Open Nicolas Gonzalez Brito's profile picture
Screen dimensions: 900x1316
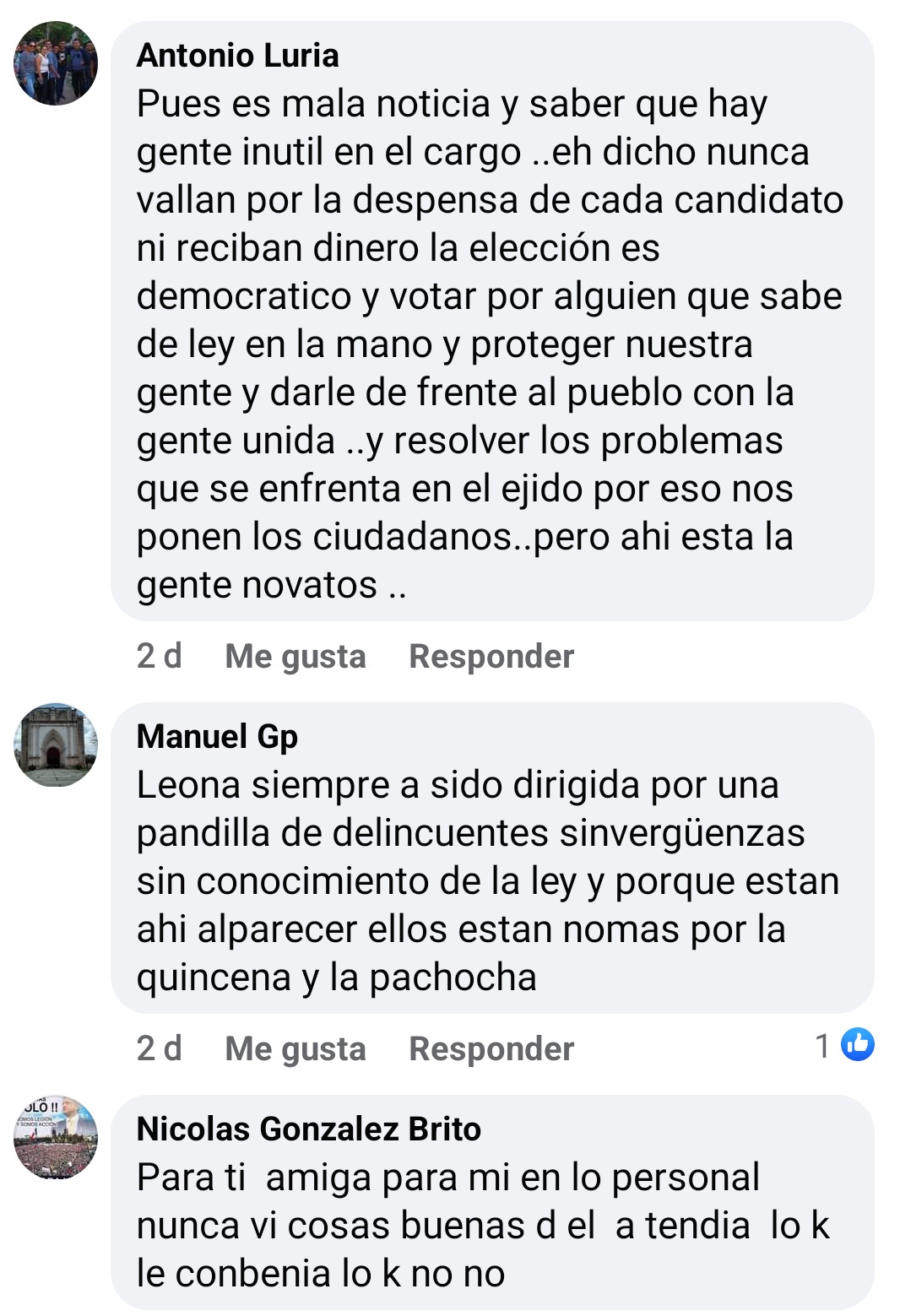click(56, 1136)
